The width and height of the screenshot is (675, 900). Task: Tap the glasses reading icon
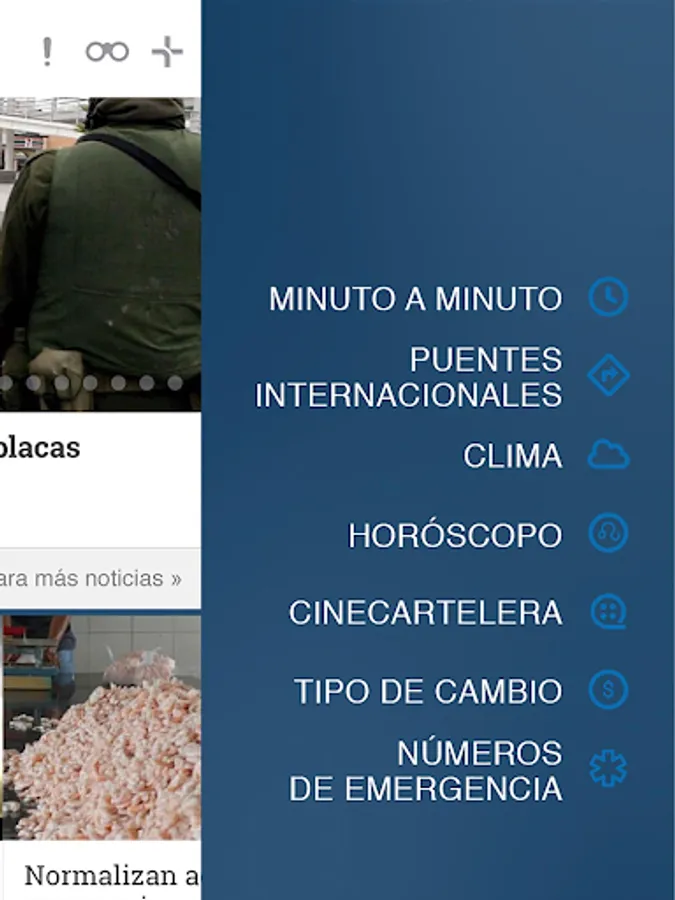click(x=107, y=52)
